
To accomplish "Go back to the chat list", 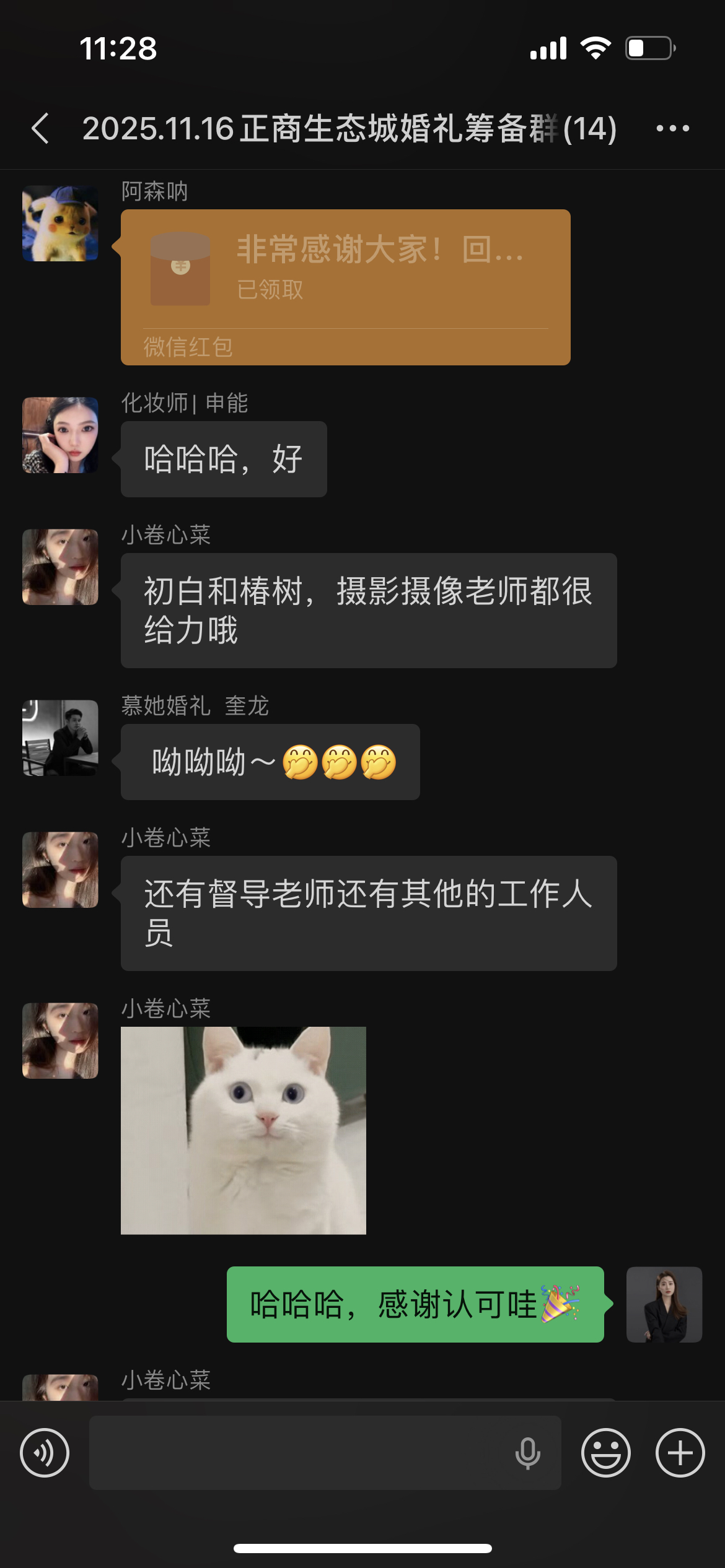I will point(41,129).
